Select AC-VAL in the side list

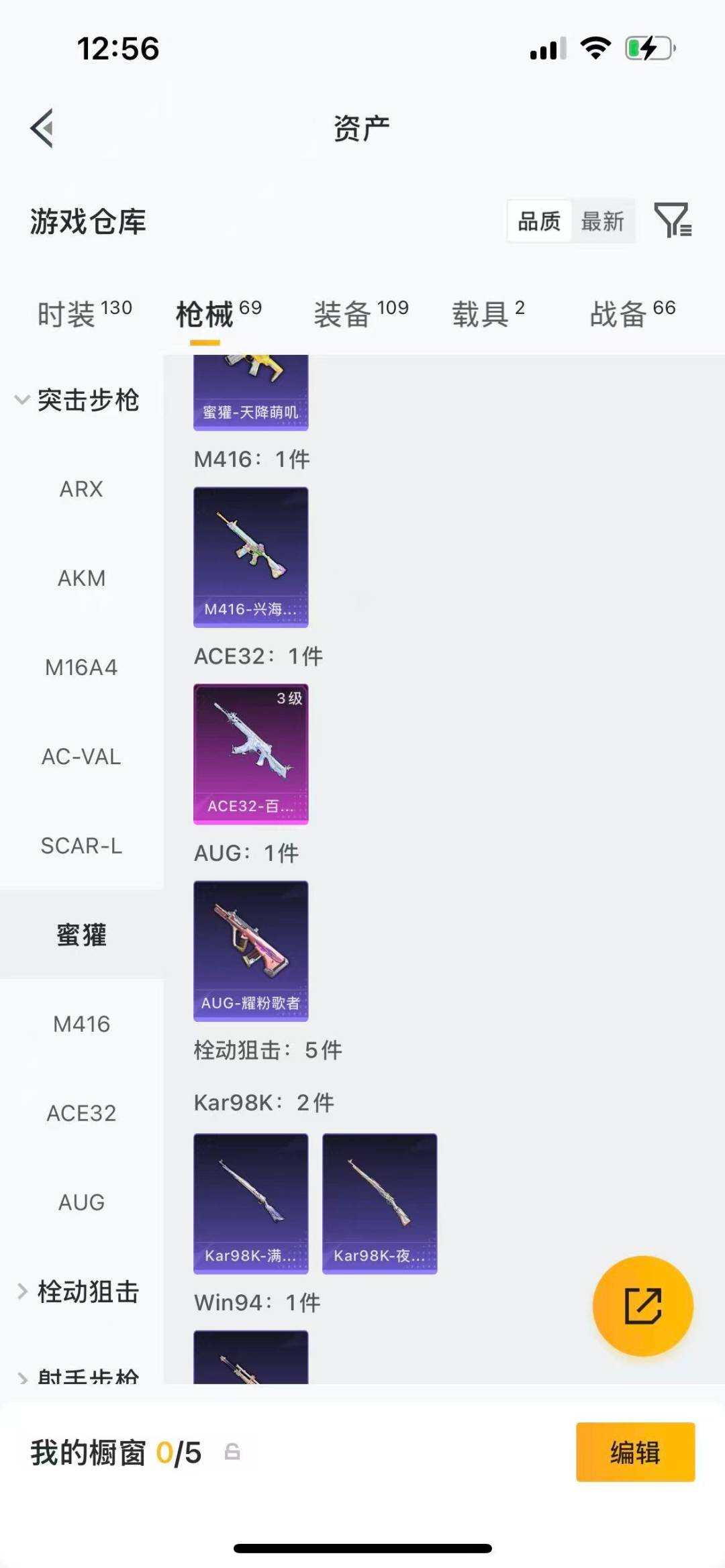point(81,756)
